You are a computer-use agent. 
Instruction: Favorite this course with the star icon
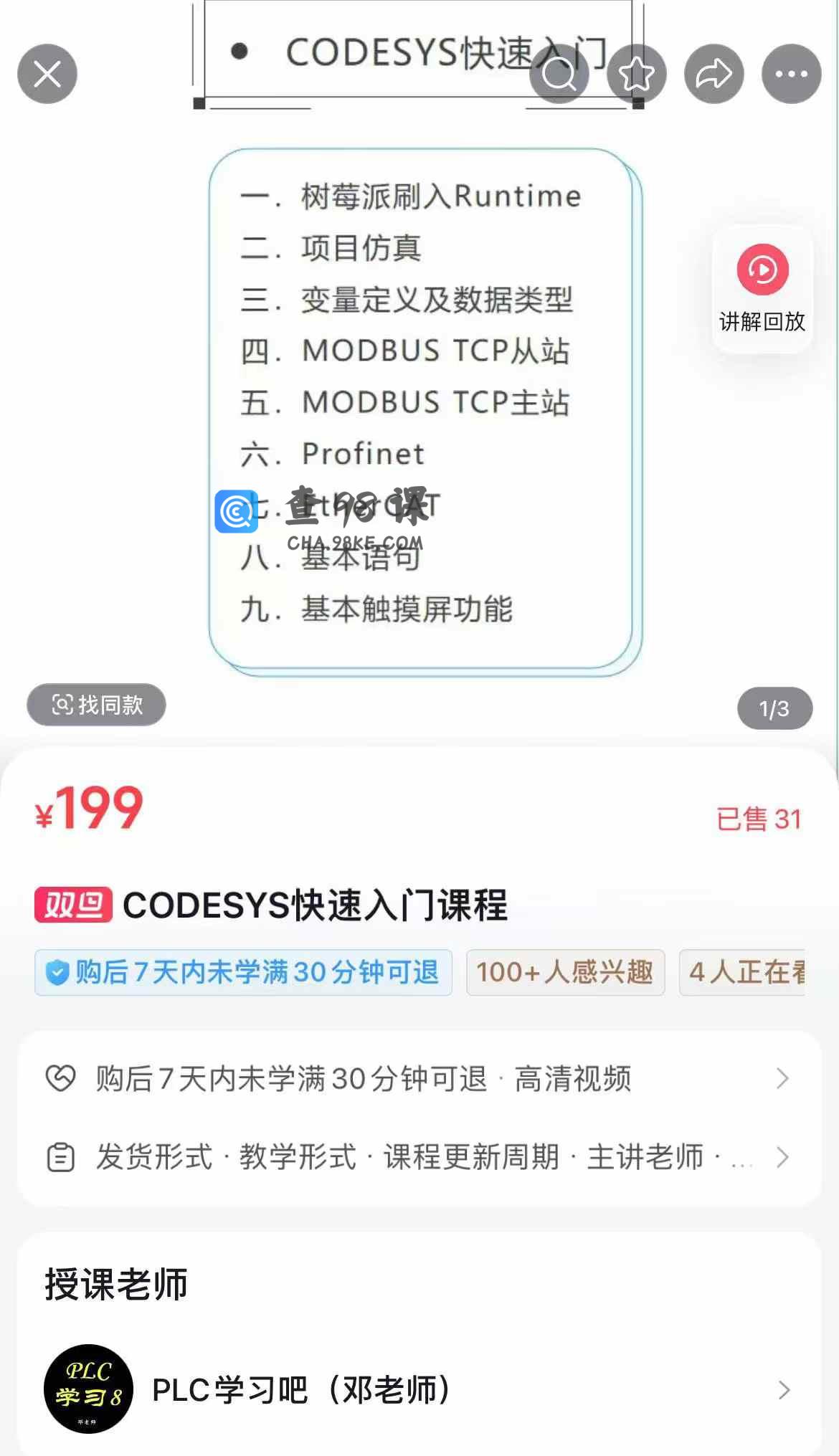[x=636, y=74]
